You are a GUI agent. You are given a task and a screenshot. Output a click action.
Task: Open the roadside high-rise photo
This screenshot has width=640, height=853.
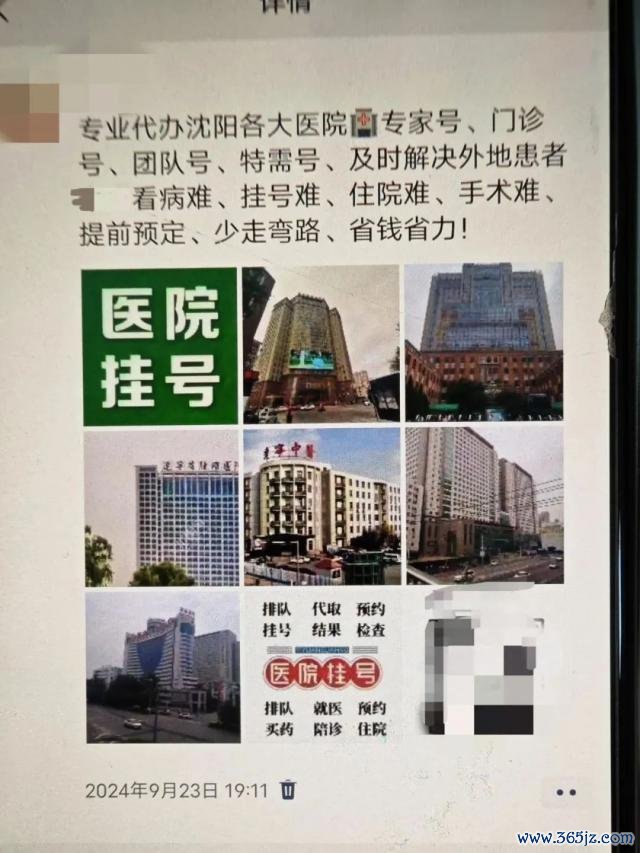[x=484, y=507]
